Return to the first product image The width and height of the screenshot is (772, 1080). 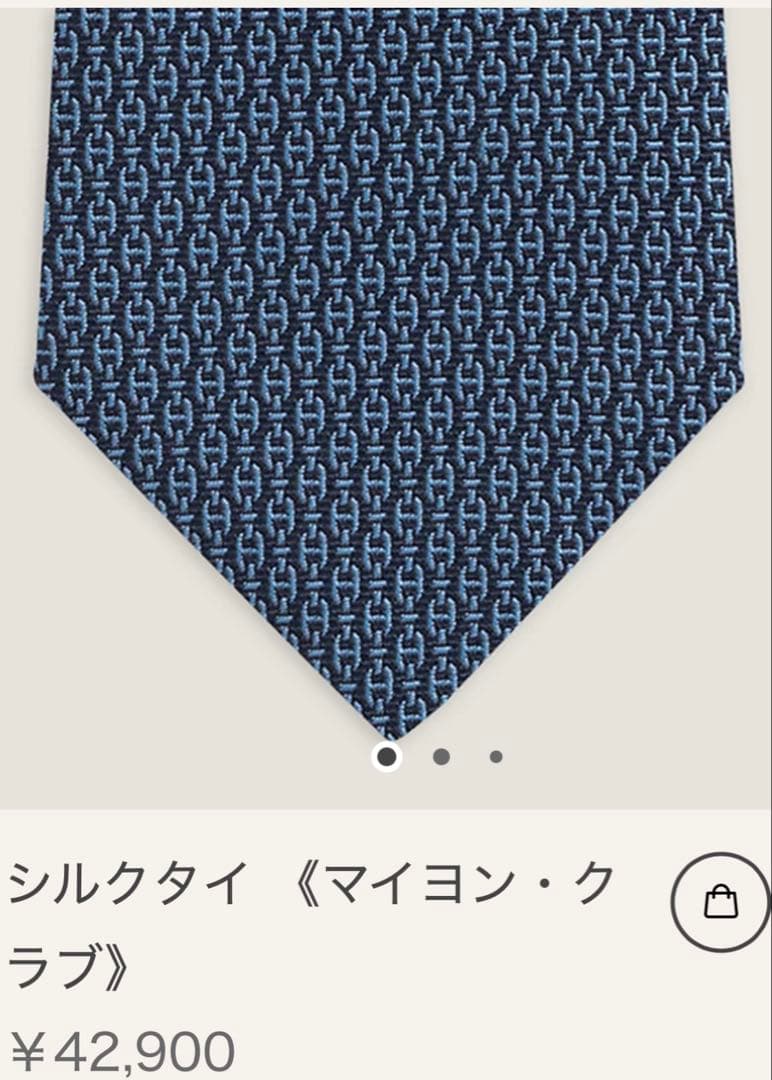click(387, 758)
